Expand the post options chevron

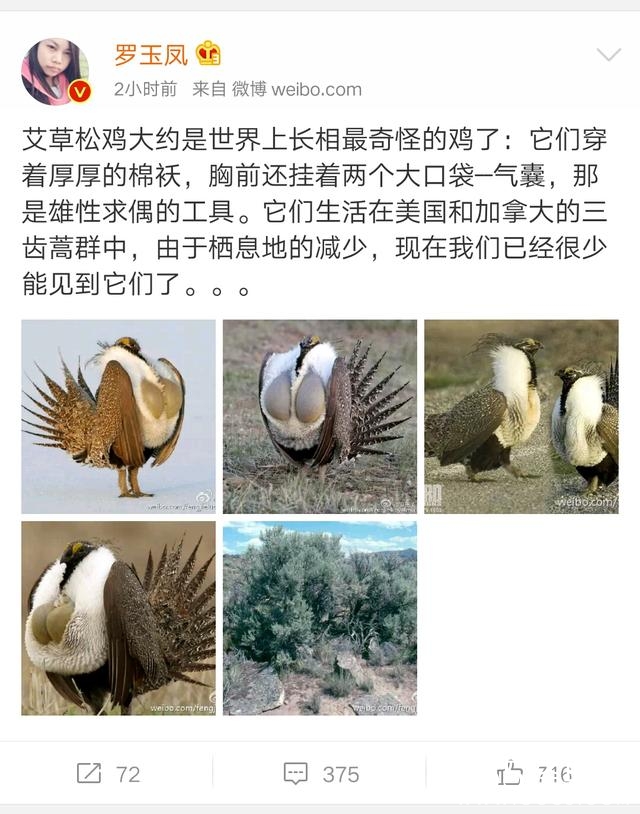tap(608, 55)
